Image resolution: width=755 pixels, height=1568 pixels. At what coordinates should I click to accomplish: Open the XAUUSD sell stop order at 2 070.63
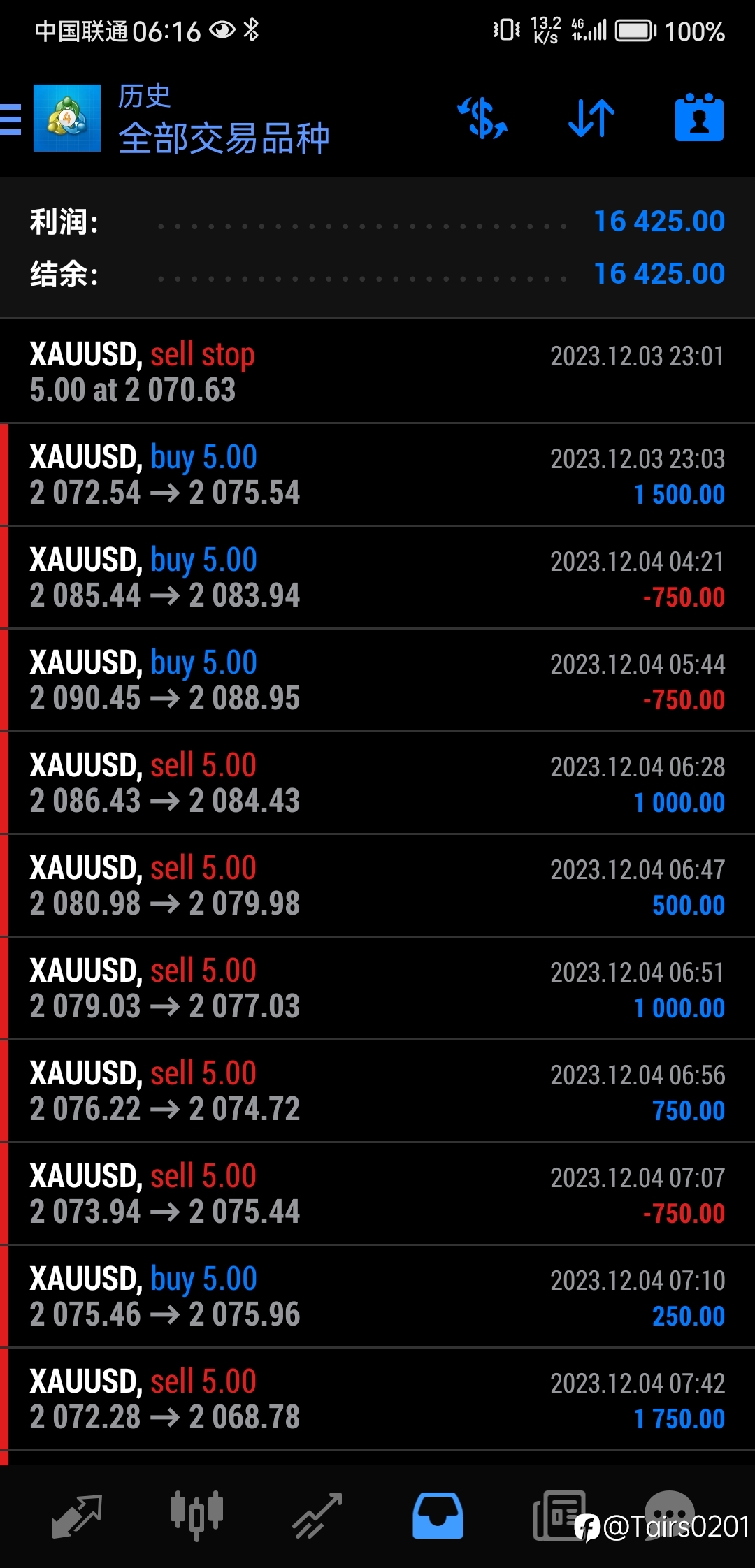click(x=377, y=372)
